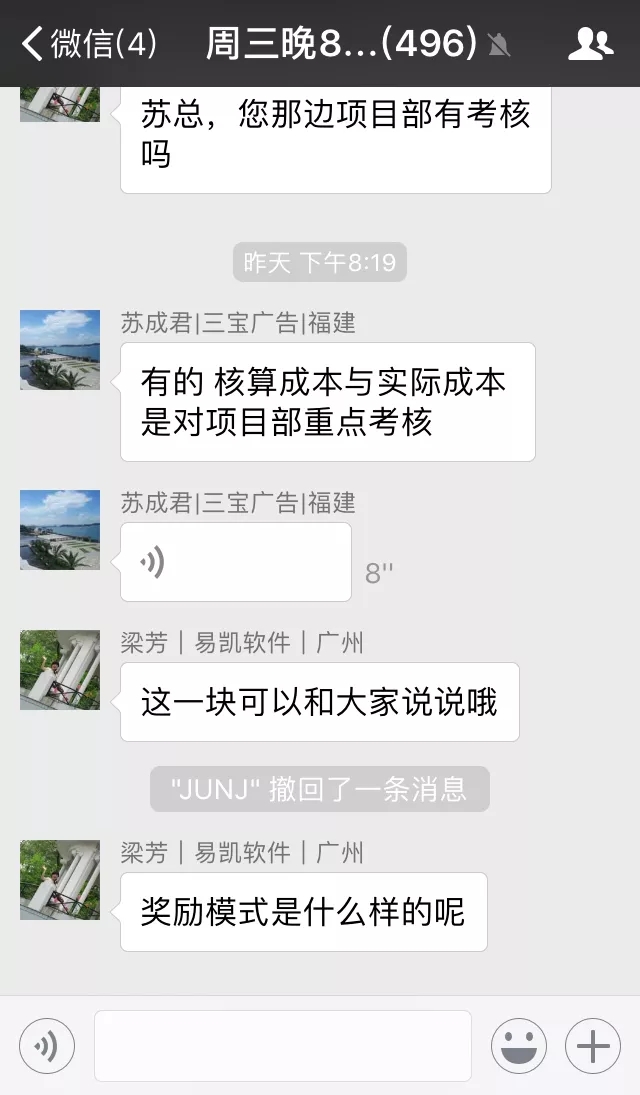Open the group members info icon
Image resolution: width=640 pixels, height=1095 pixels.
click(590, 44)
